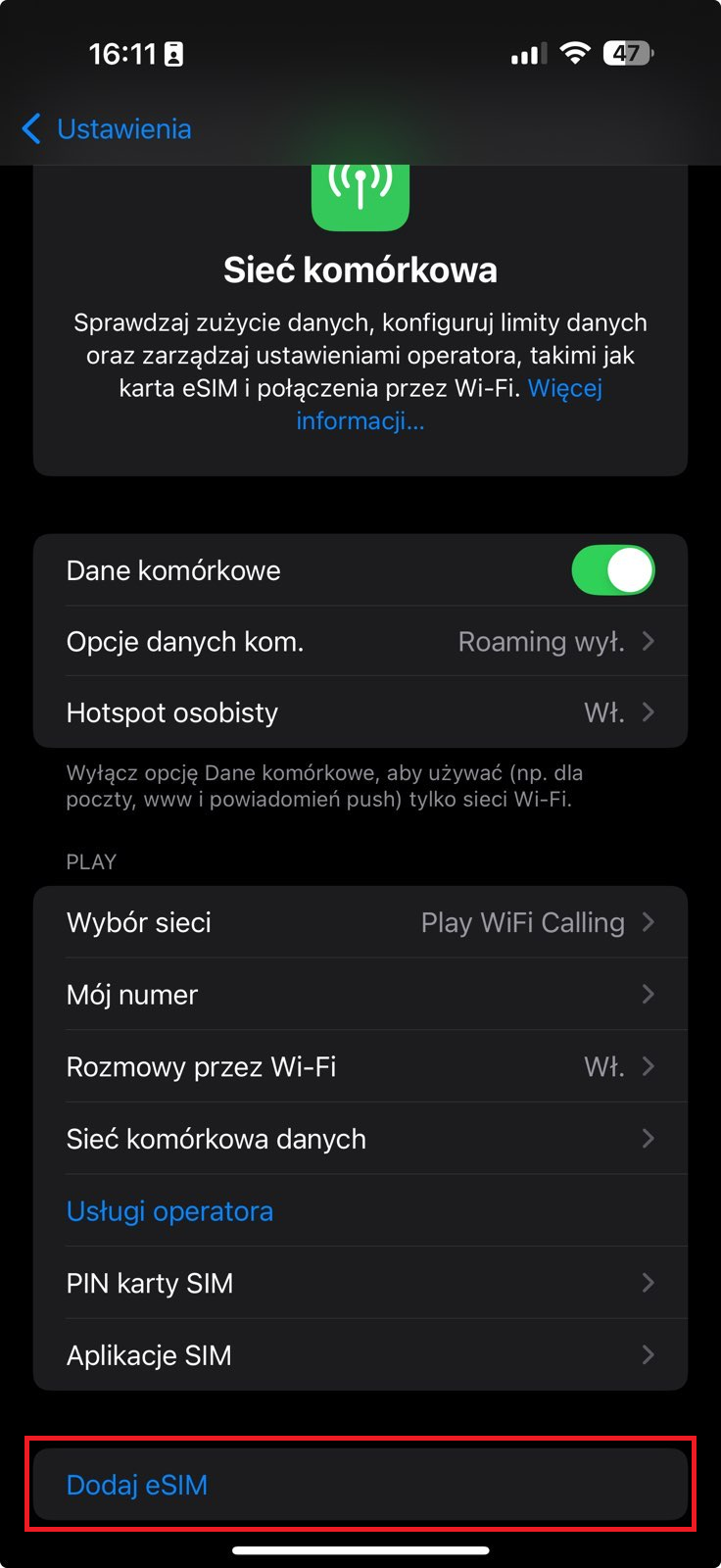This screenshot has height=1568, width=721.
Task: Open the Więcej informacji link
Action: 566,388
